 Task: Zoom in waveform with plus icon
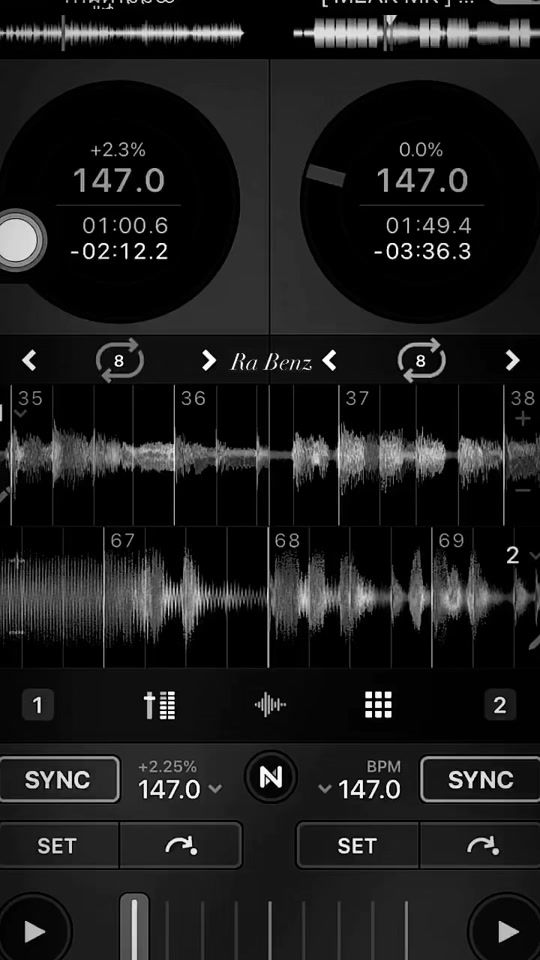tap(522, 419)
